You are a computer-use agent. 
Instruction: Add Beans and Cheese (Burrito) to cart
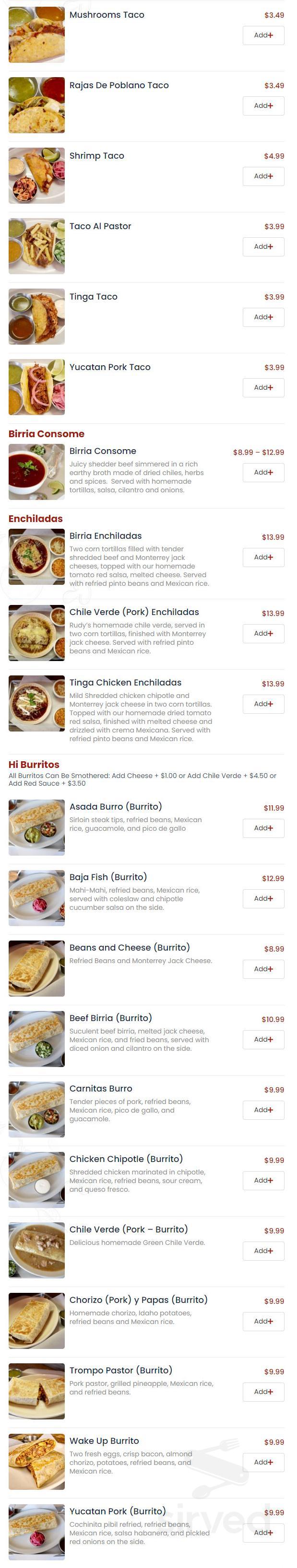(x=263, y=970)
